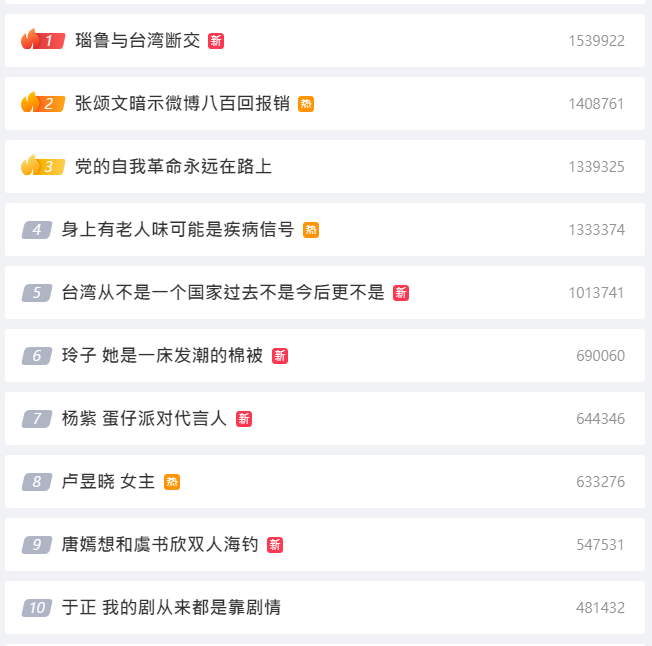
Task: Open topic 身上有老人味可能是疾病信号
Action: click(178, 230)
